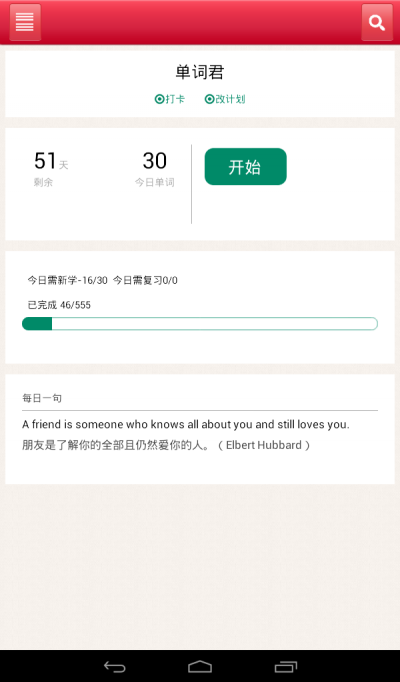Open the drawer menu button
The image size is (400, 682).
pyautogui.click(x=25, y=22)
